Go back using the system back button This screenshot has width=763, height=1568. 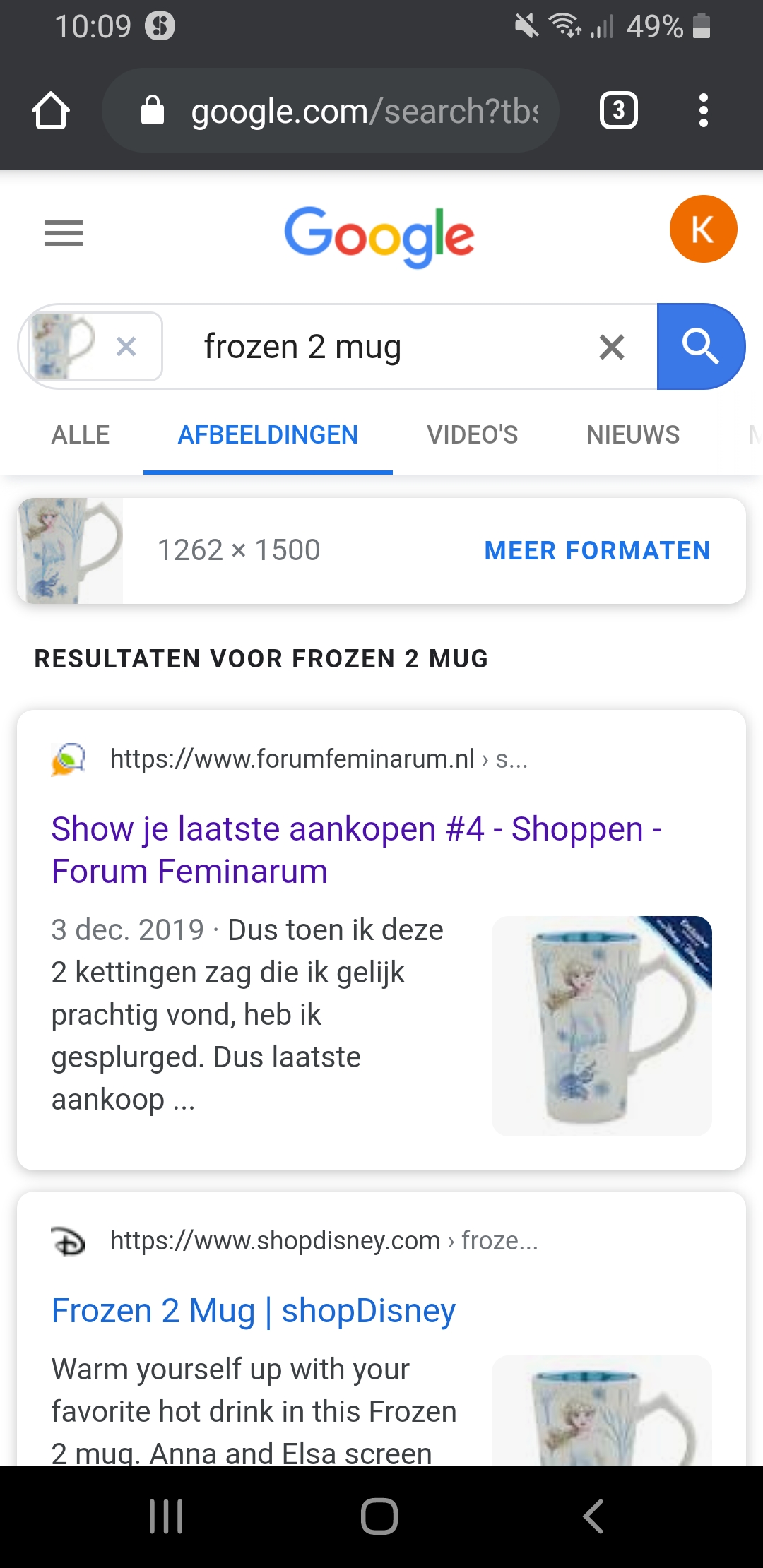pos(593,1516)
